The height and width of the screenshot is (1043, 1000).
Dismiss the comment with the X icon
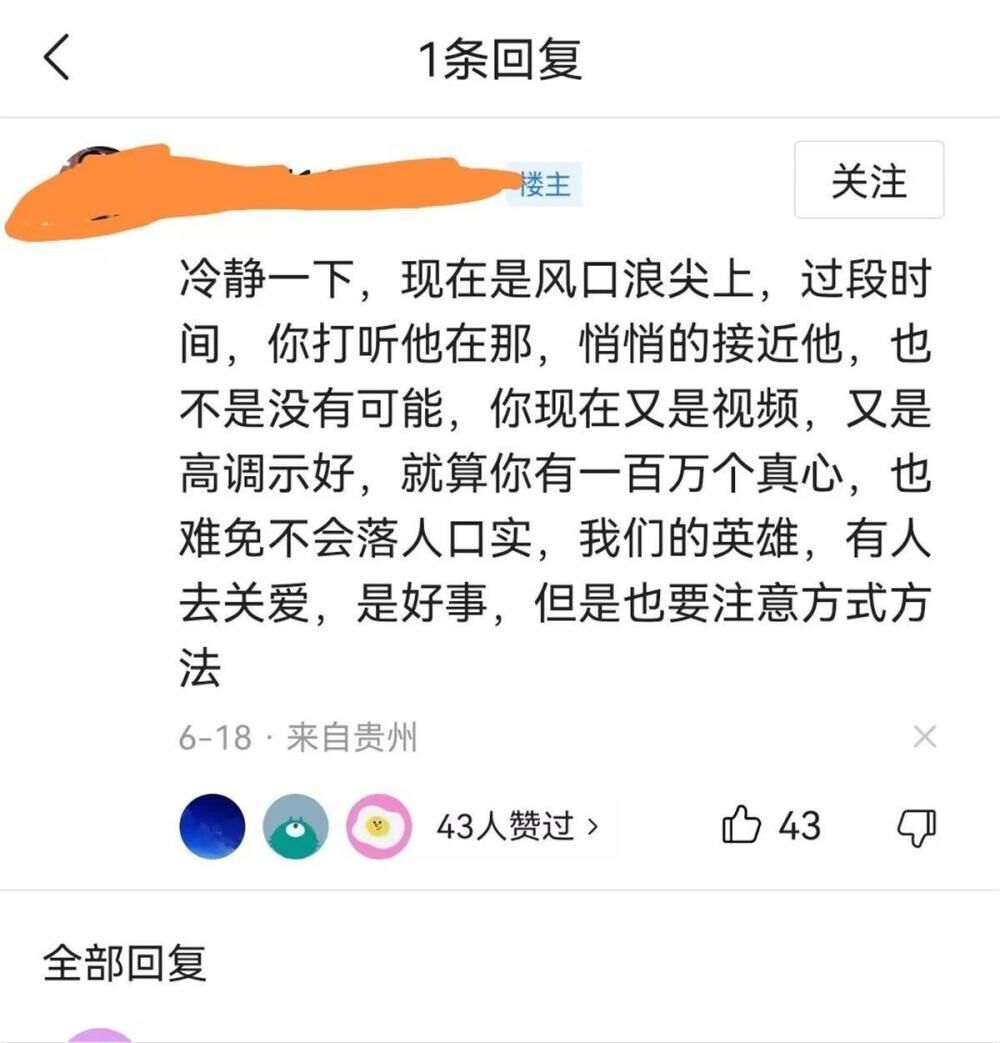coord(925,738)
